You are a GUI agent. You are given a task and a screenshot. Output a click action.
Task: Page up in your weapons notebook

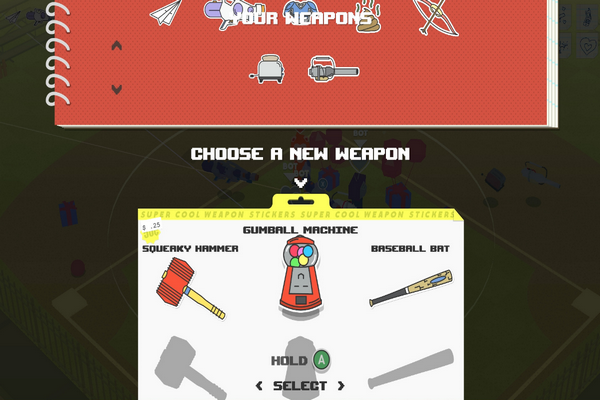[x=117, y=46]
